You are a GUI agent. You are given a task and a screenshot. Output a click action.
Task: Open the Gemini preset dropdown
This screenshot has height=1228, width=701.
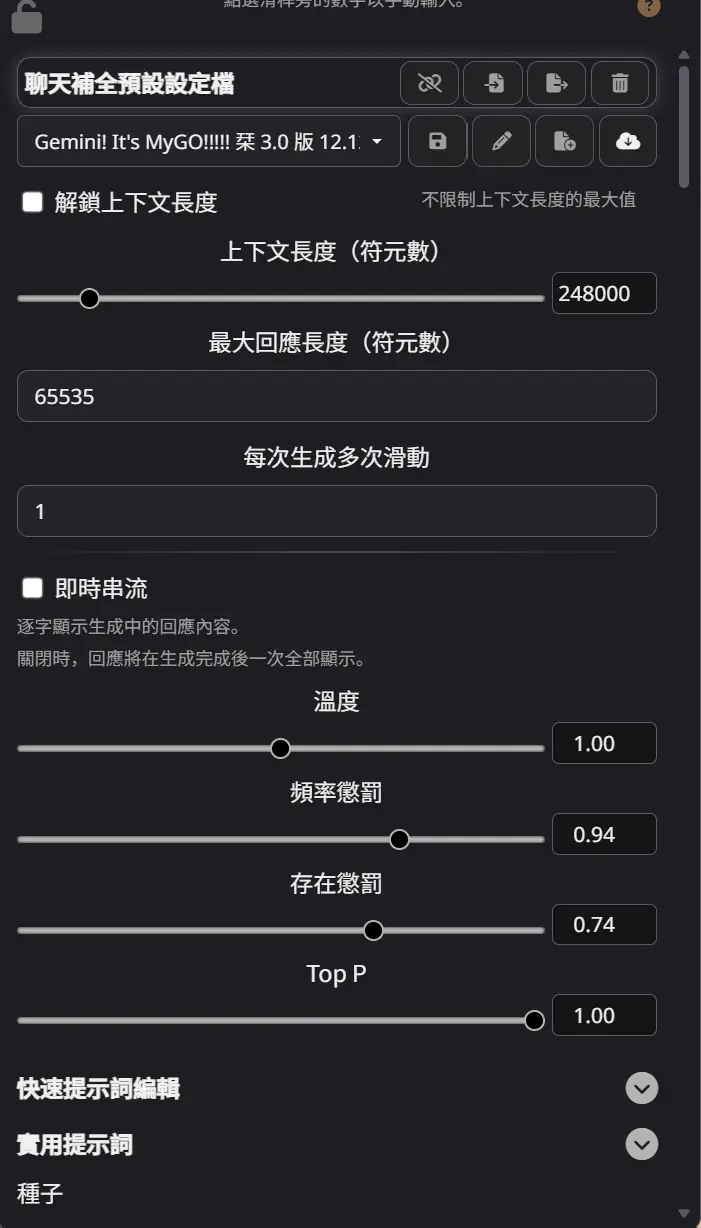(x=208, y=142)
